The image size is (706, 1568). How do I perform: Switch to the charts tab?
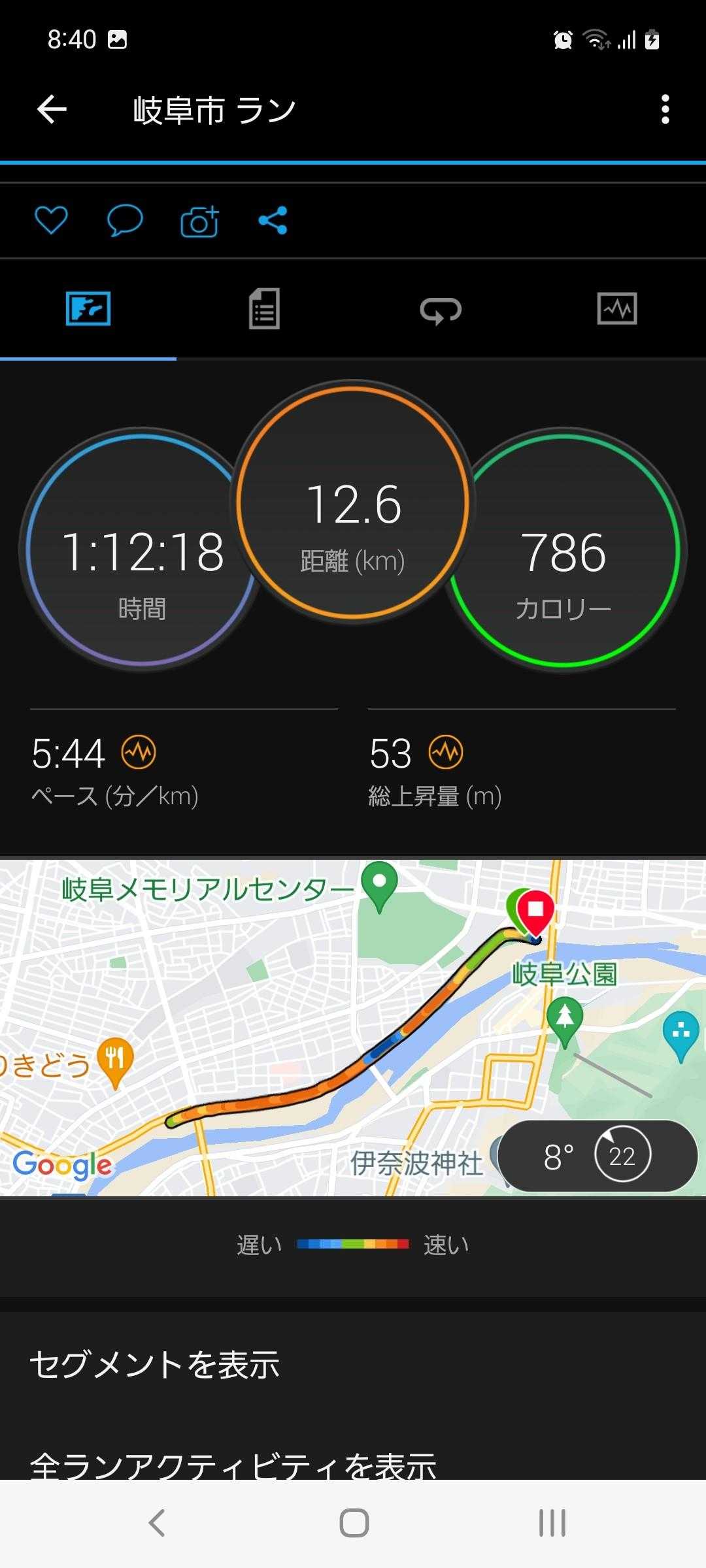pos(617,309)
